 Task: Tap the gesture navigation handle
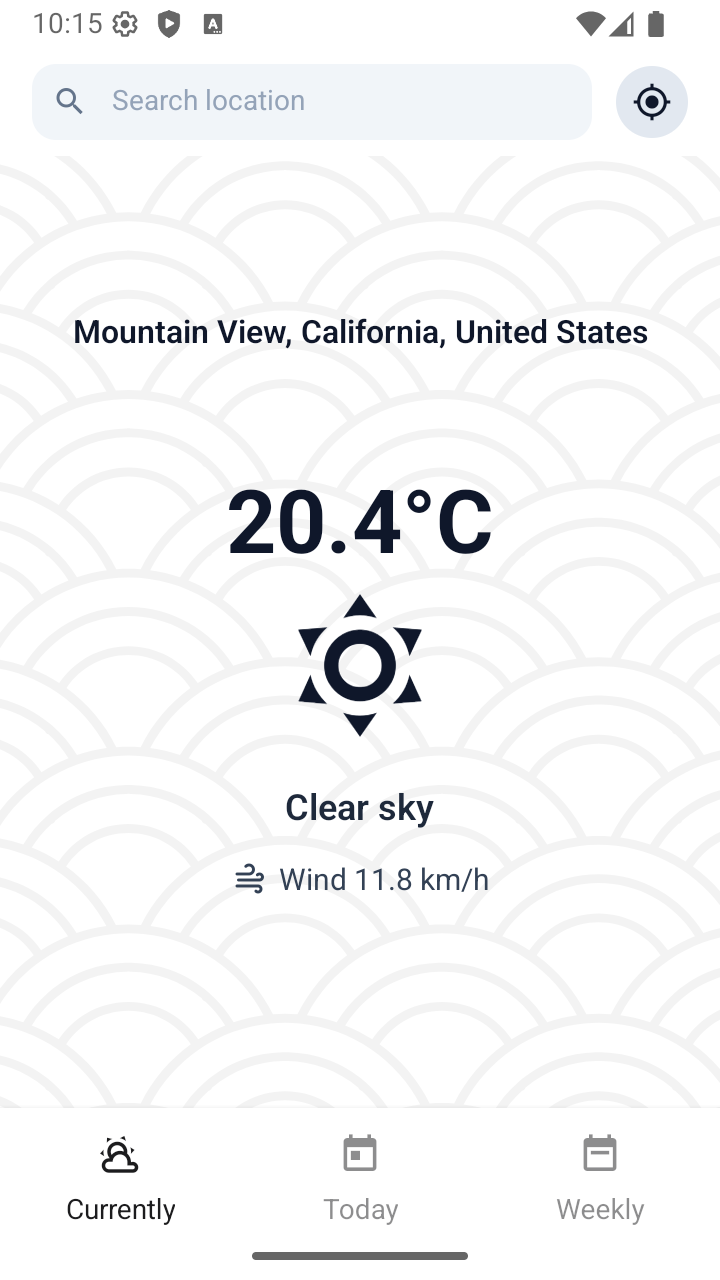(360, 1256)
